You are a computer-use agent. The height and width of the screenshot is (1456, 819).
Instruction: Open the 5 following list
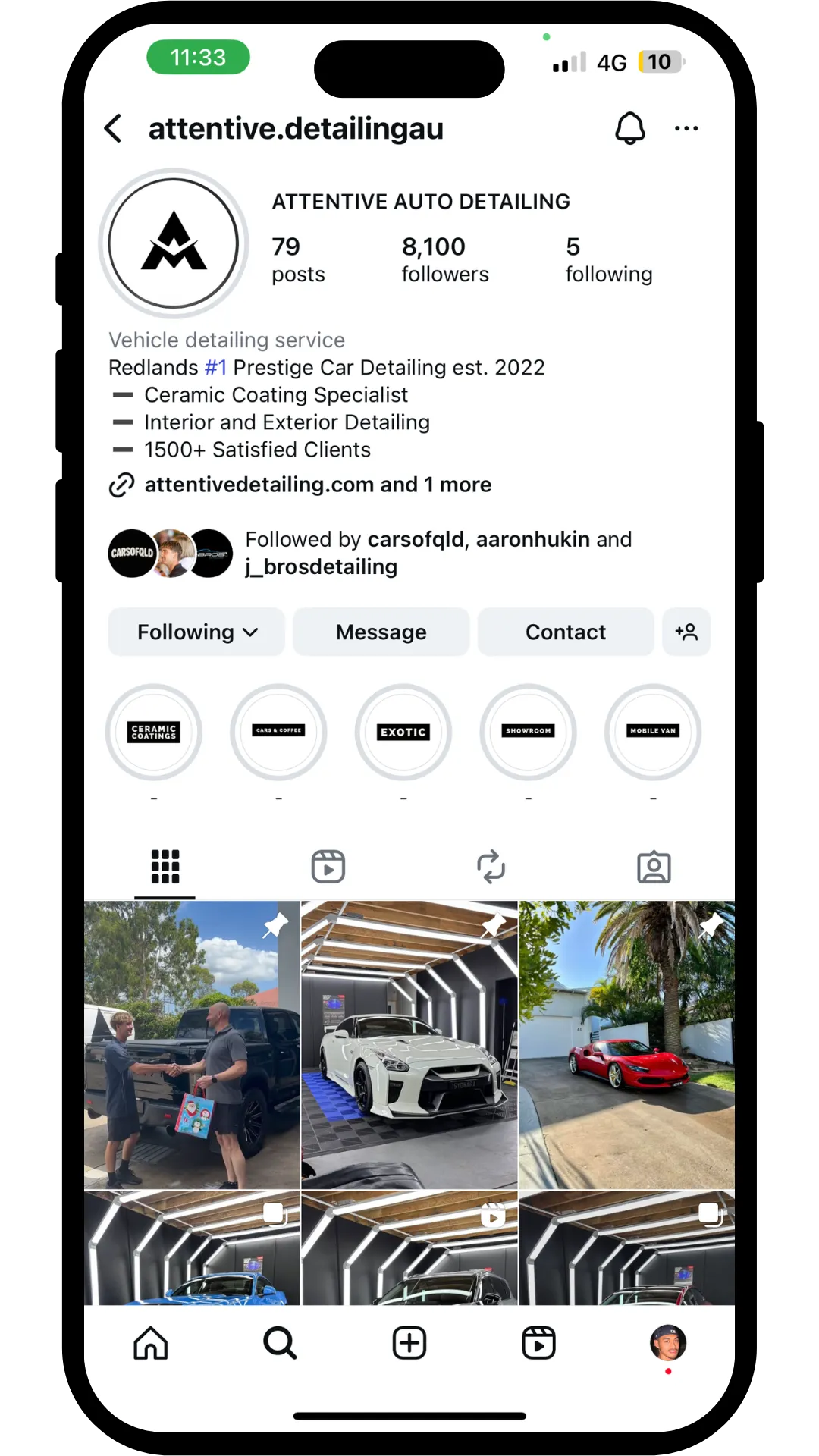[x=608, y=259]
